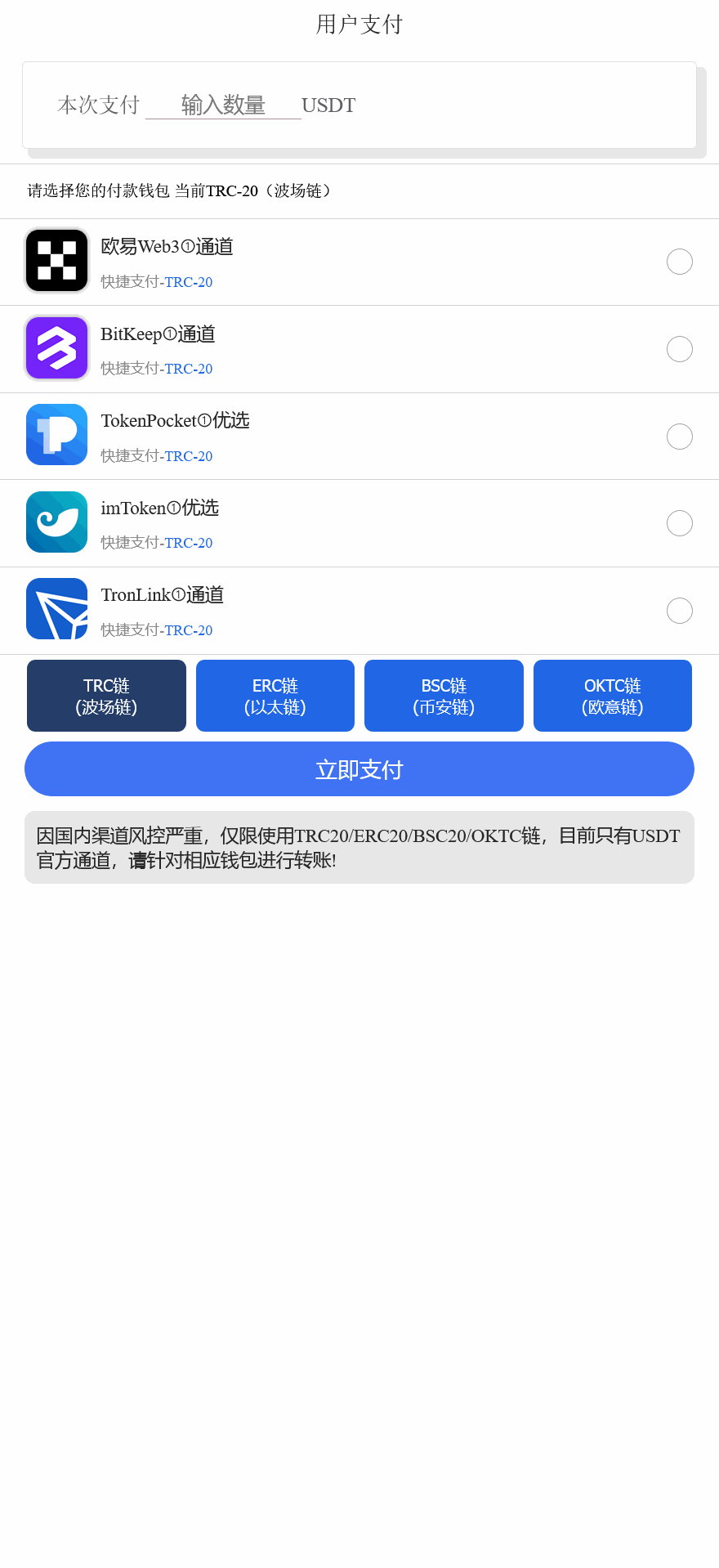This screenshot has width=719, height=1568.
Task: Focus the 输入数量 amount input field
Action: point(222,105)
